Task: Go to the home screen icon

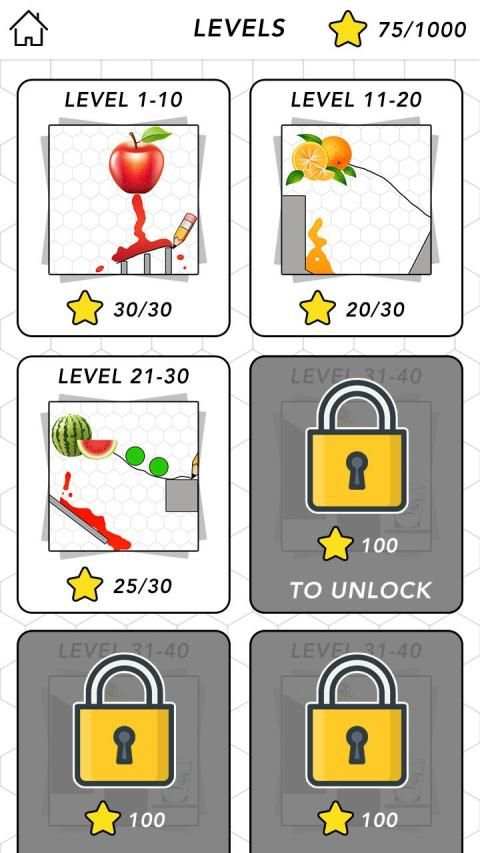Action: pyautogui.click(x=29, y=28)
